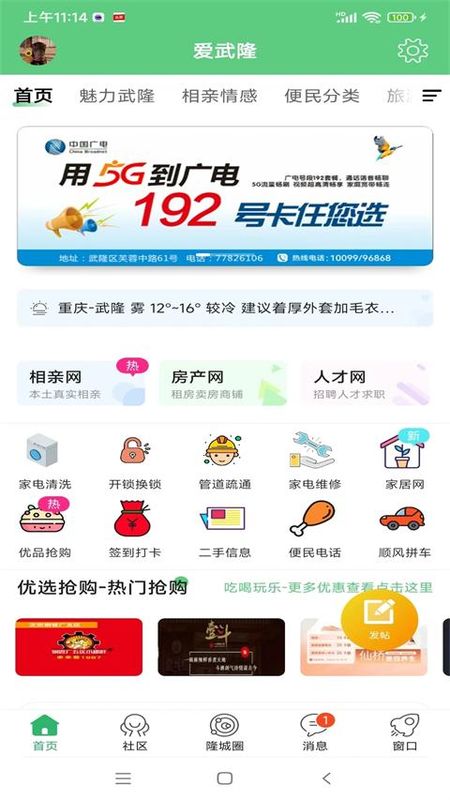
Task: Open 顺风拼车 carpool
Action: (405, 530)
